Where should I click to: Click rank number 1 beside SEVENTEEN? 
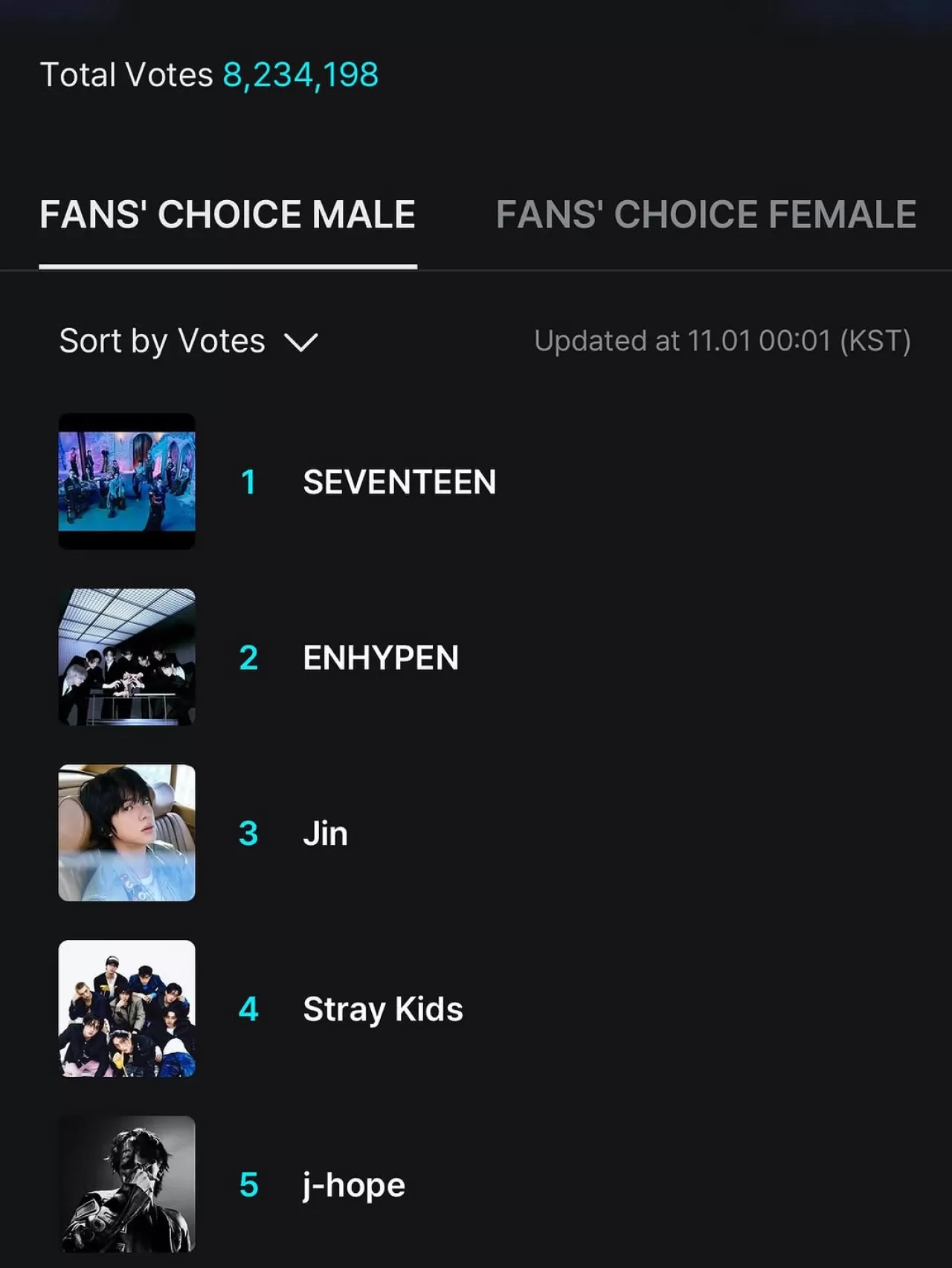click(249, 482)
